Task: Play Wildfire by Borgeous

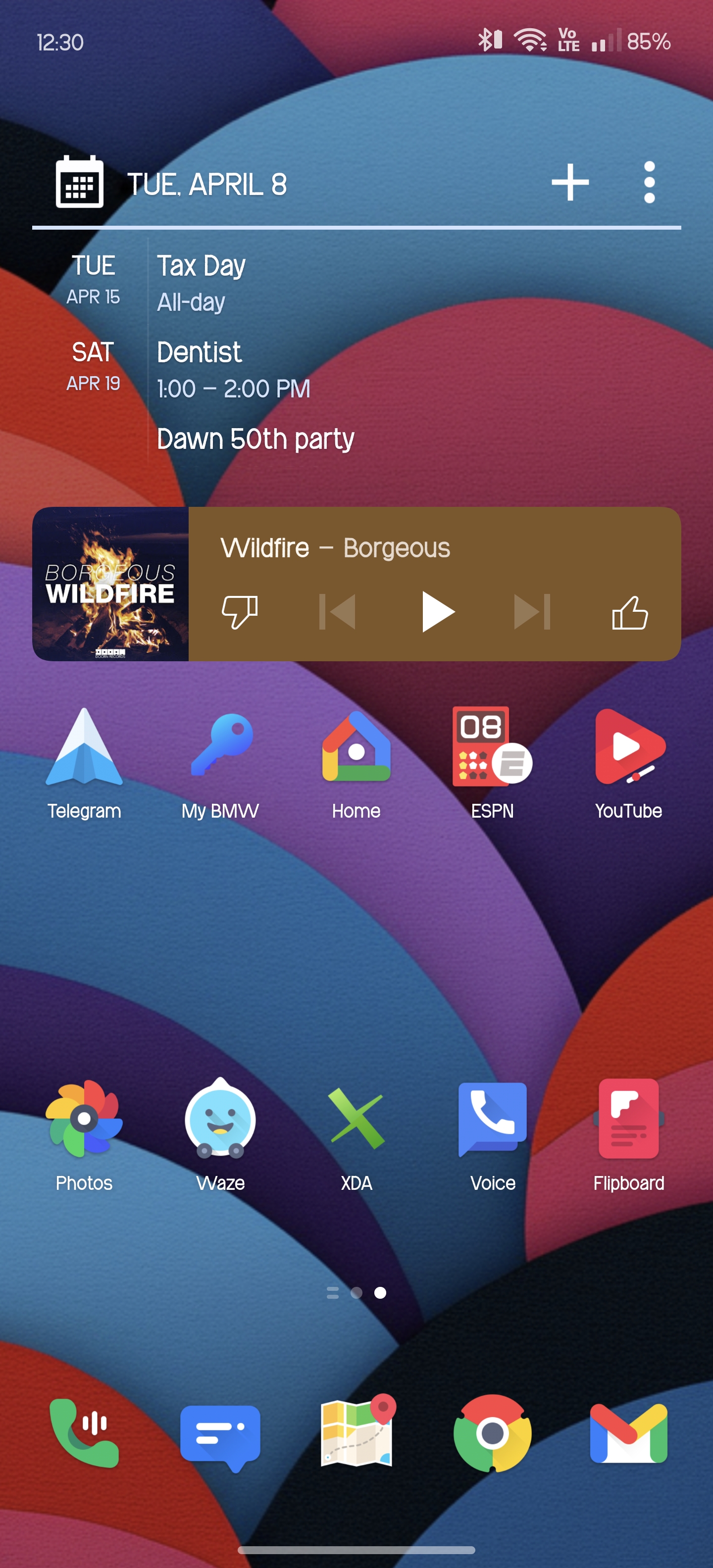Action: click(437, 612)
